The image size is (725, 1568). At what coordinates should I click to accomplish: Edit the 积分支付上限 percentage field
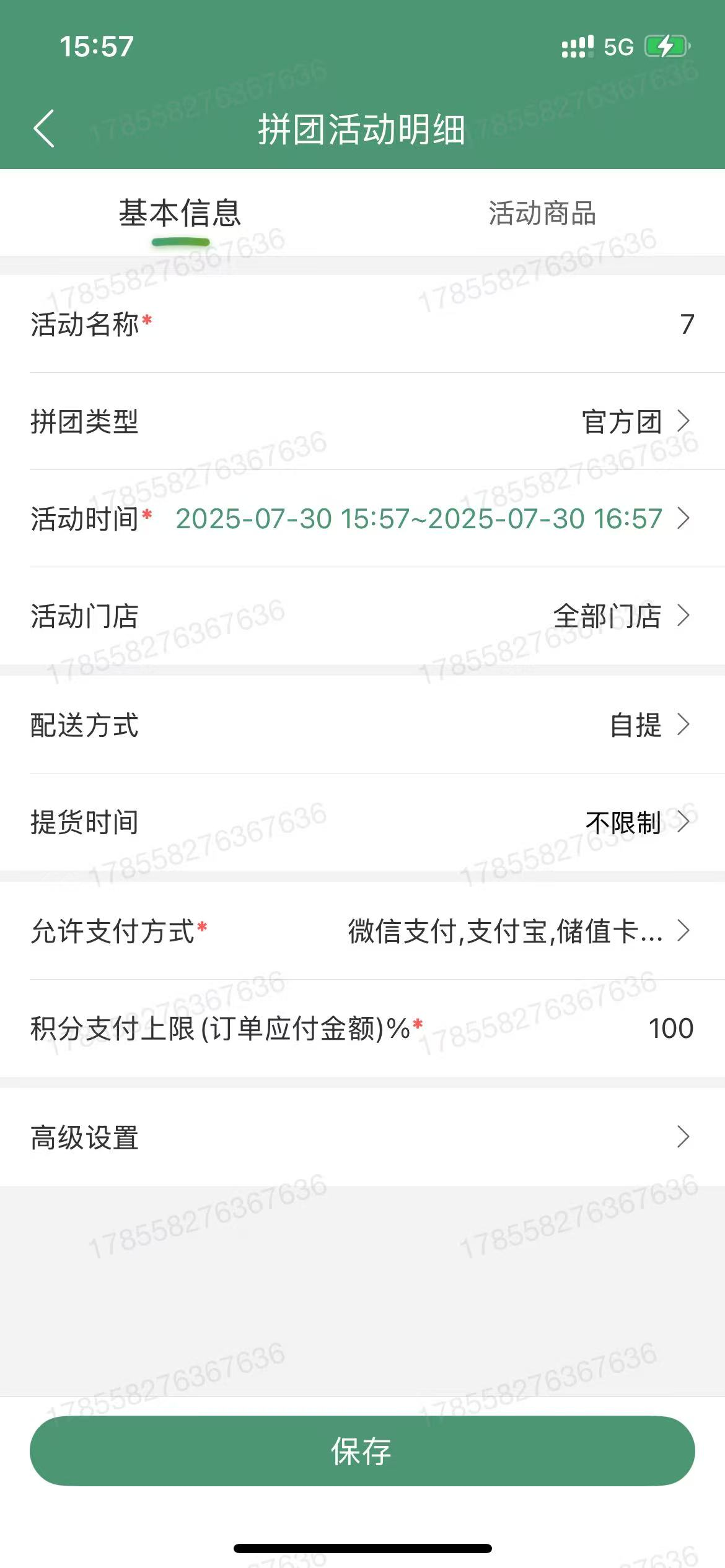click(x=362, y=1028)
